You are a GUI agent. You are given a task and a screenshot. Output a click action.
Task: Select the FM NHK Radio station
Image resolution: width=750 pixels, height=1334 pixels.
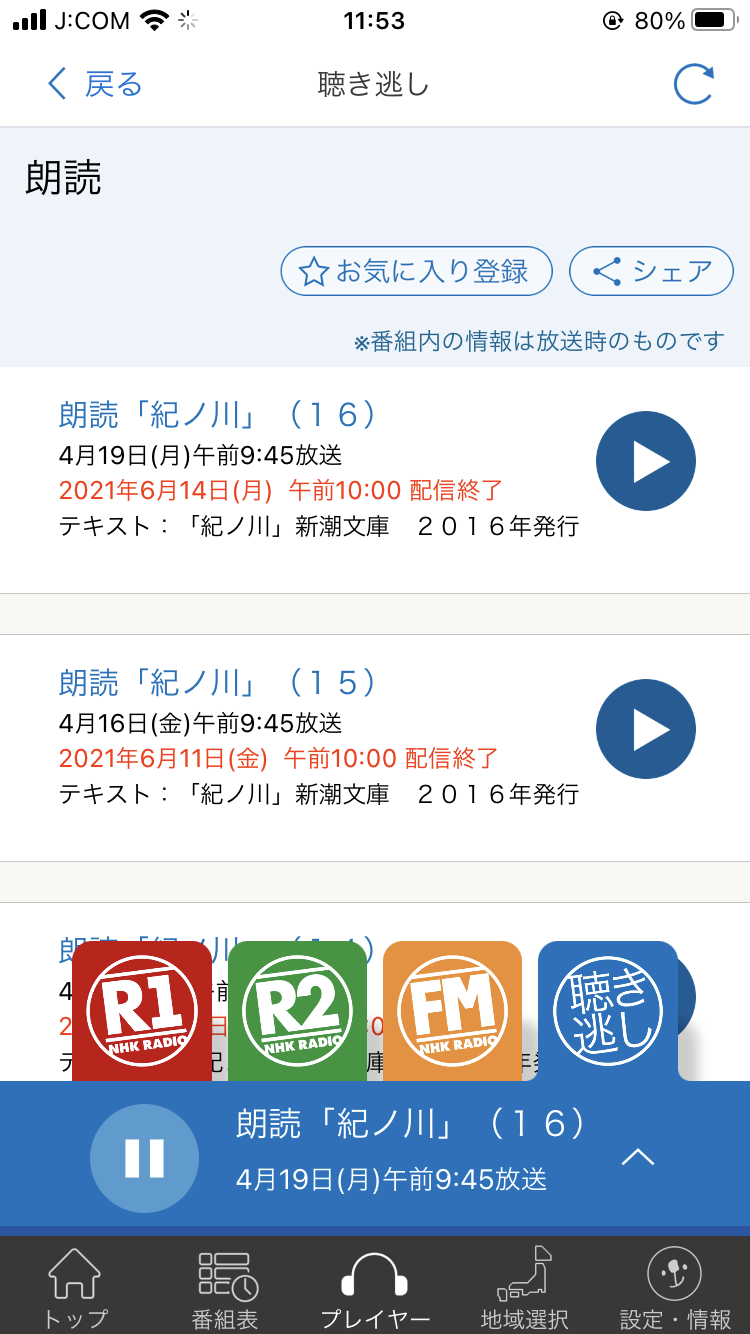452,1011
